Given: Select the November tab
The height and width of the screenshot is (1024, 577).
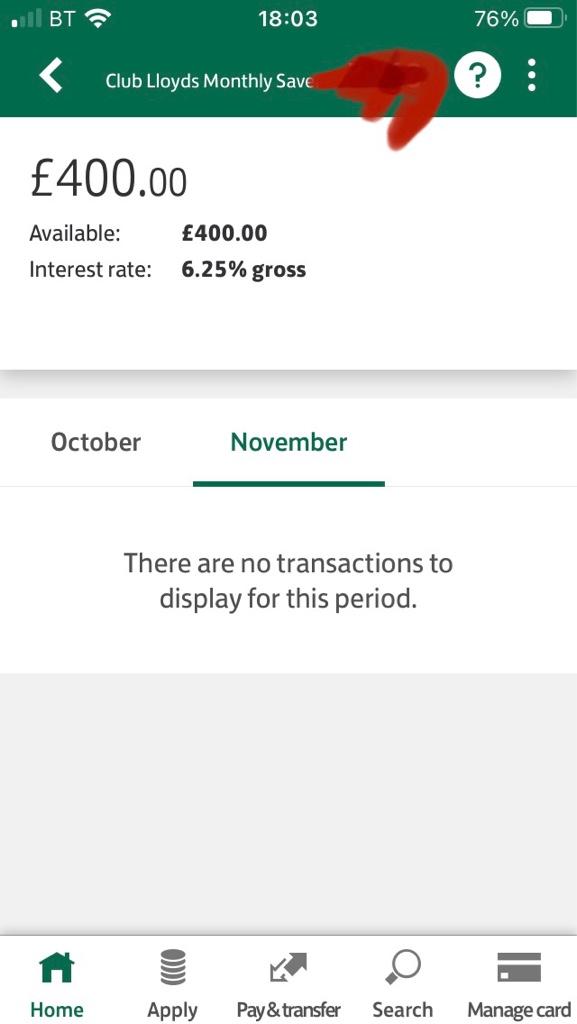Looking at the screenshot, I should point(288,442).
